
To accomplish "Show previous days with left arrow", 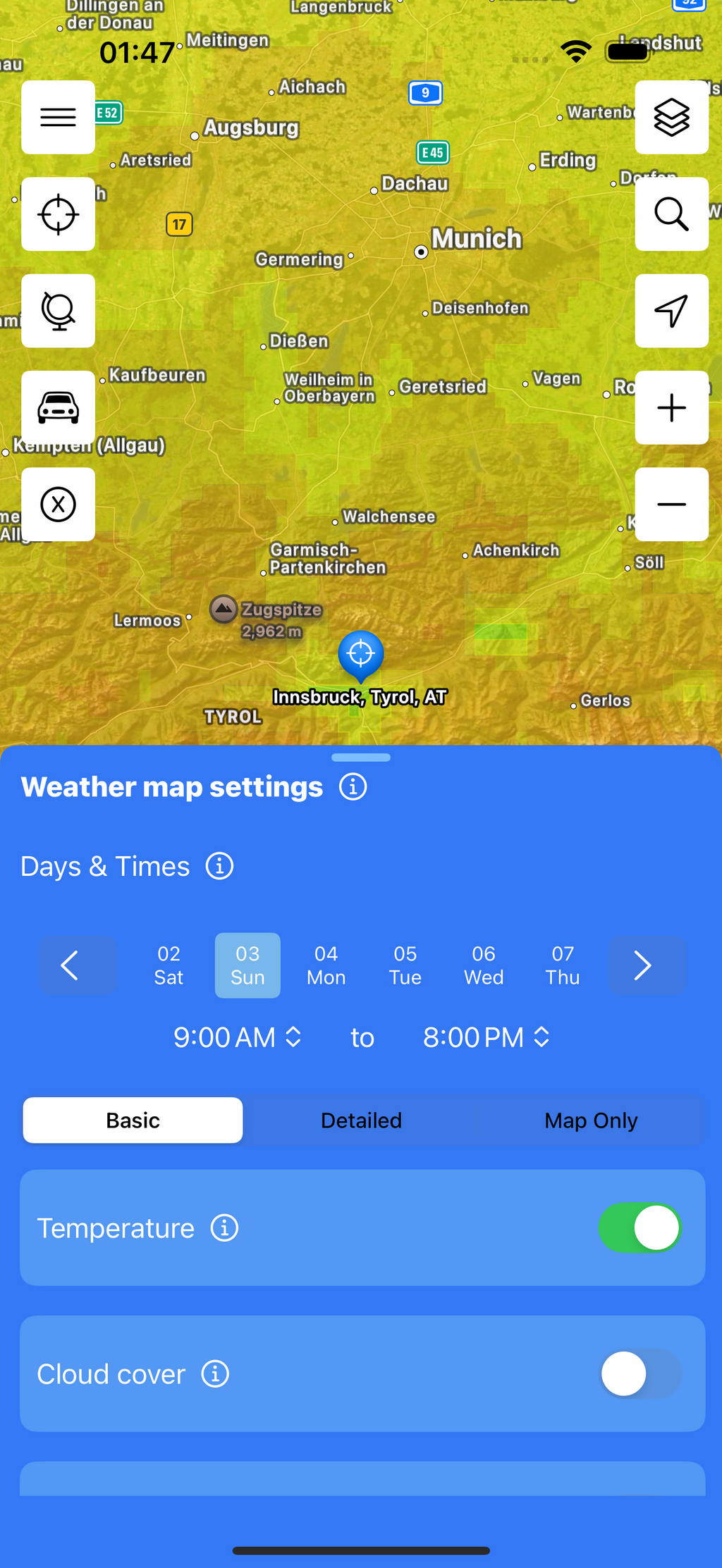I will click(x=78, y=965).
